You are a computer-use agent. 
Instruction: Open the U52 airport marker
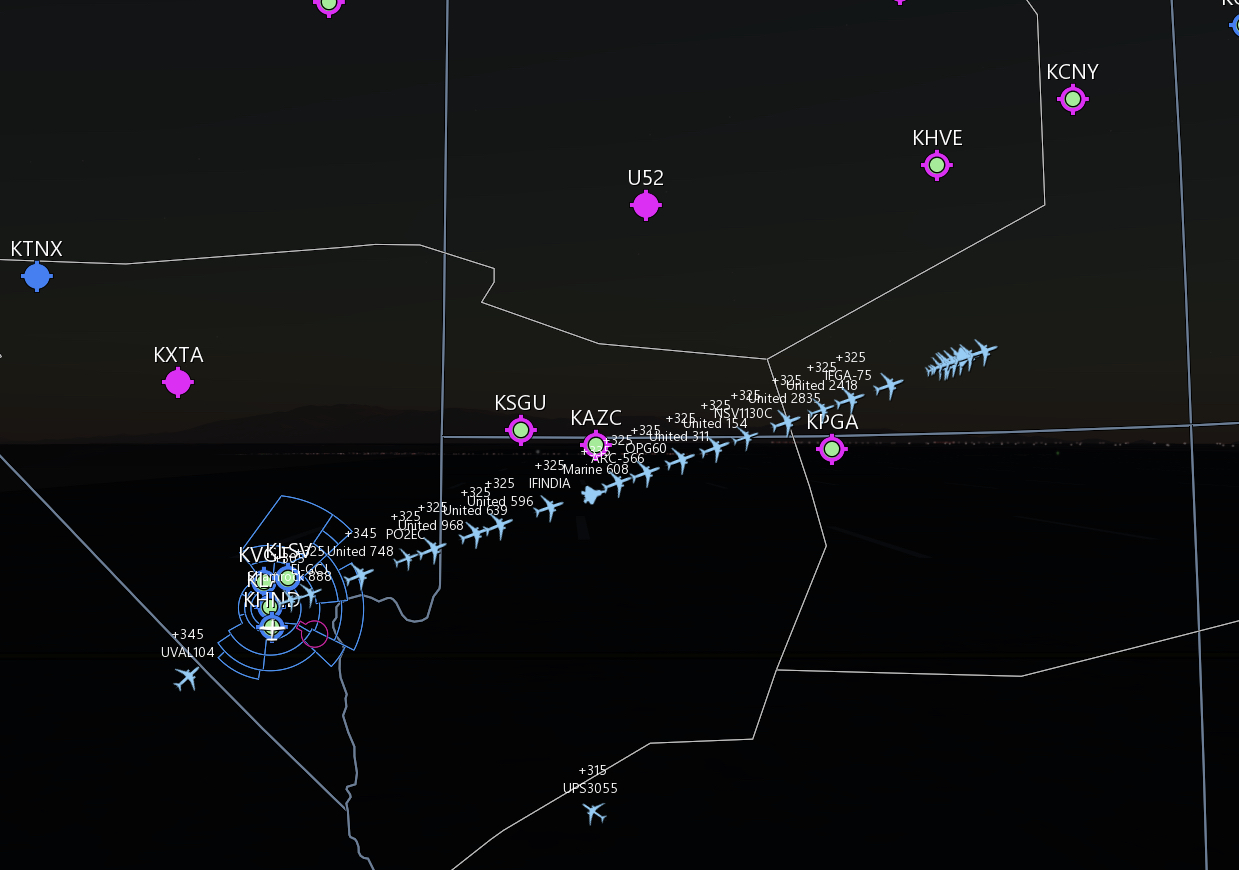[646, 205]
